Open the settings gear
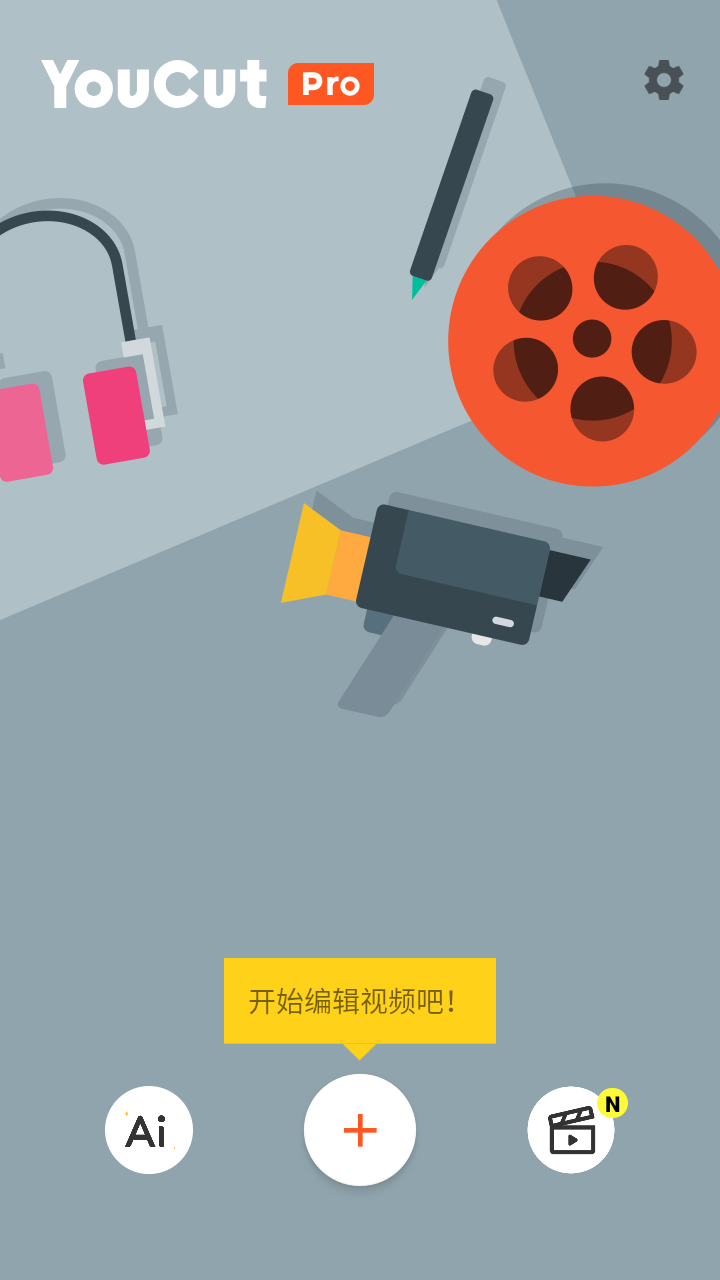This screenshot has height=1280, width=720. pyautogui.click(x=663, y=80)
